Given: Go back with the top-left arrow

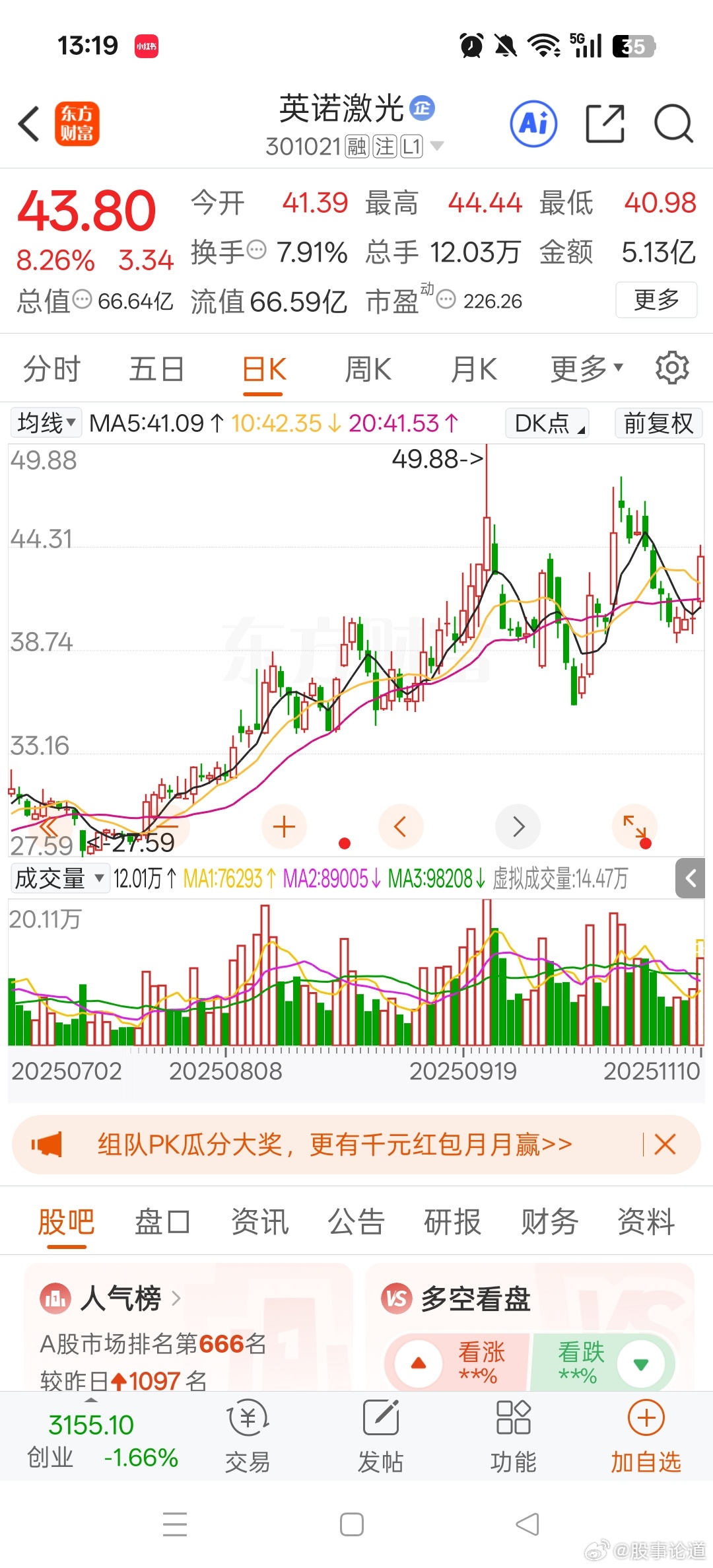Looking at the screenshot, I should [x=29, y=124].
